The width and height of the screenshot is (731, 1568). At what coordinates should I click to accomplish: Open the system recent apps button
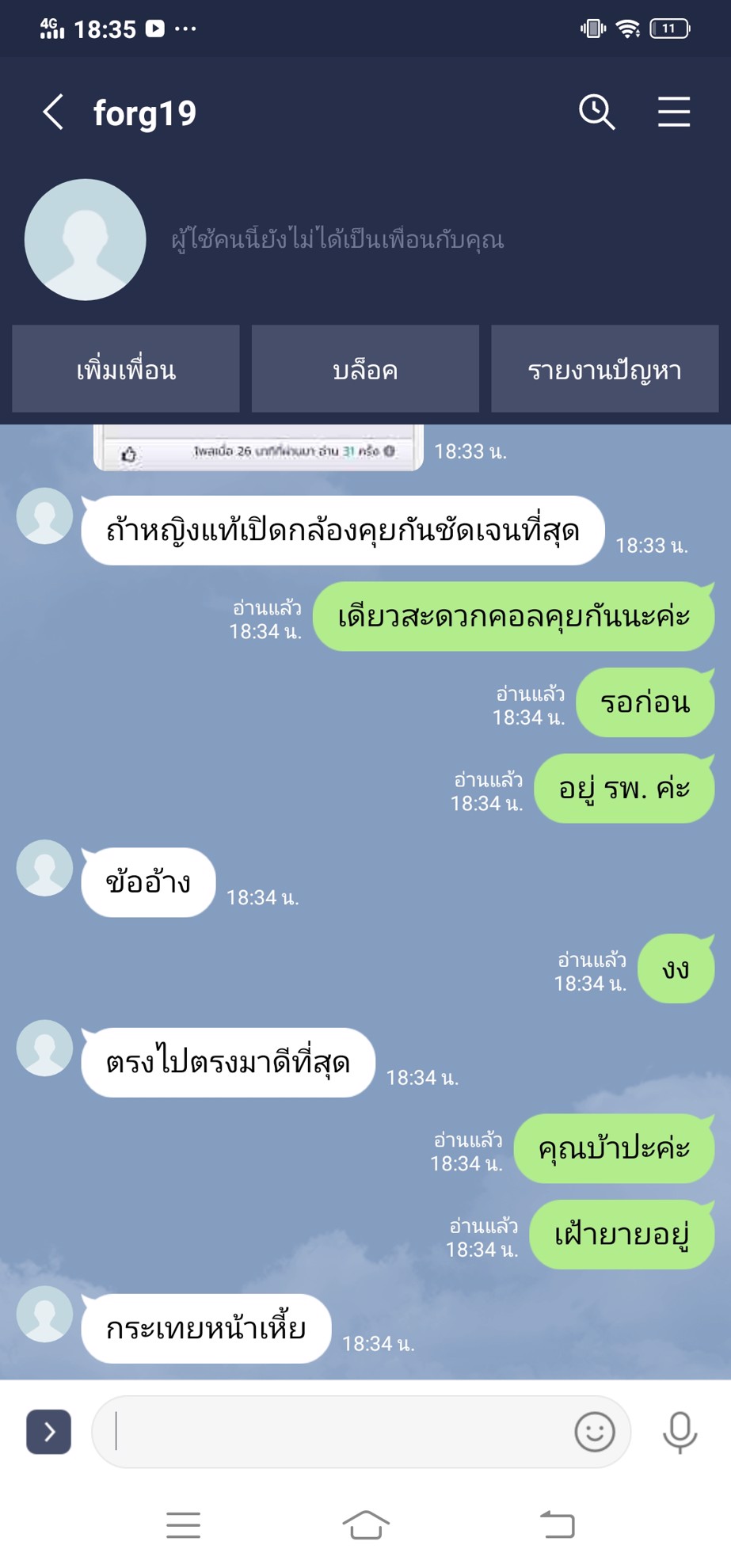click(x=183, y=1524)
